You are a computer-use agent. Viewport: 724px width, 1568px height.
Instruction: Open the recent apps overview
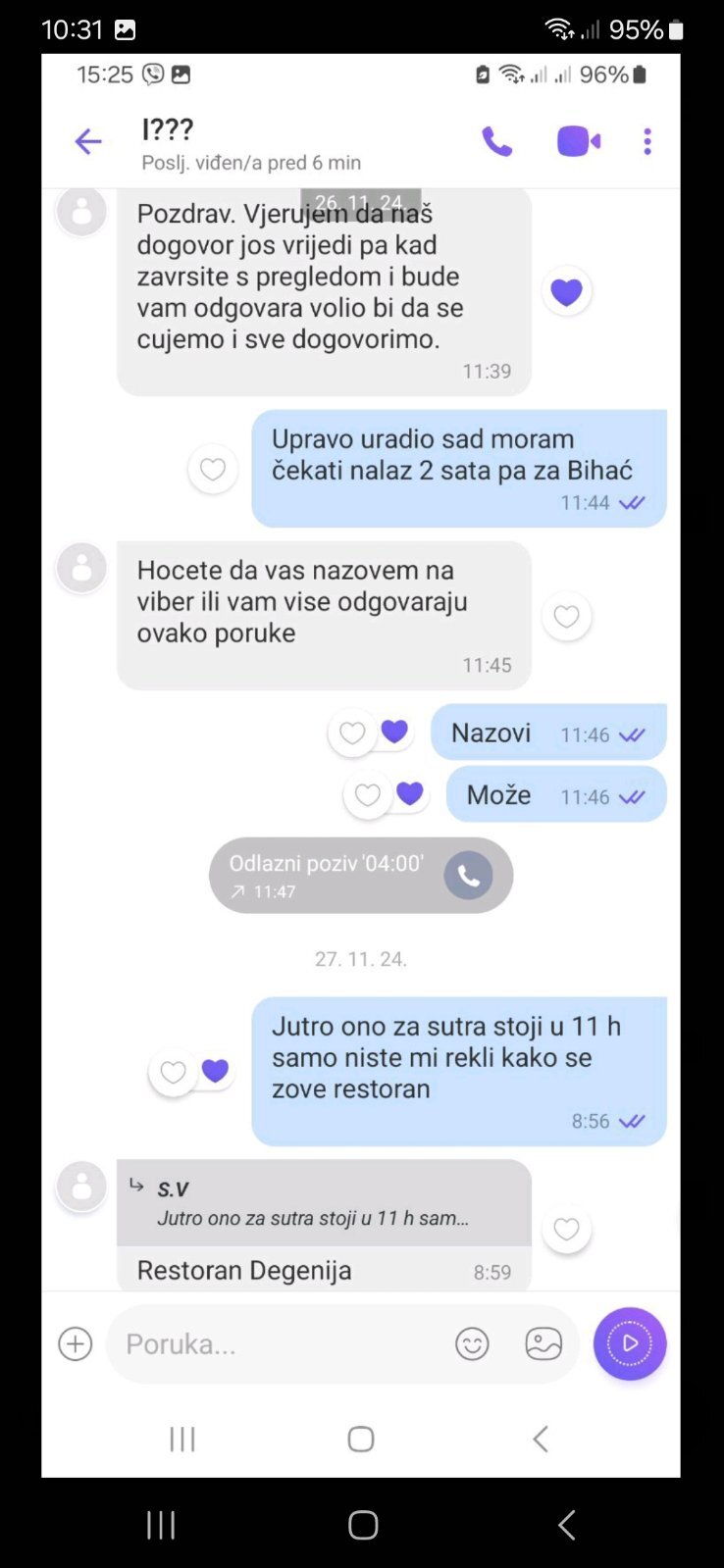(160, 1525)
